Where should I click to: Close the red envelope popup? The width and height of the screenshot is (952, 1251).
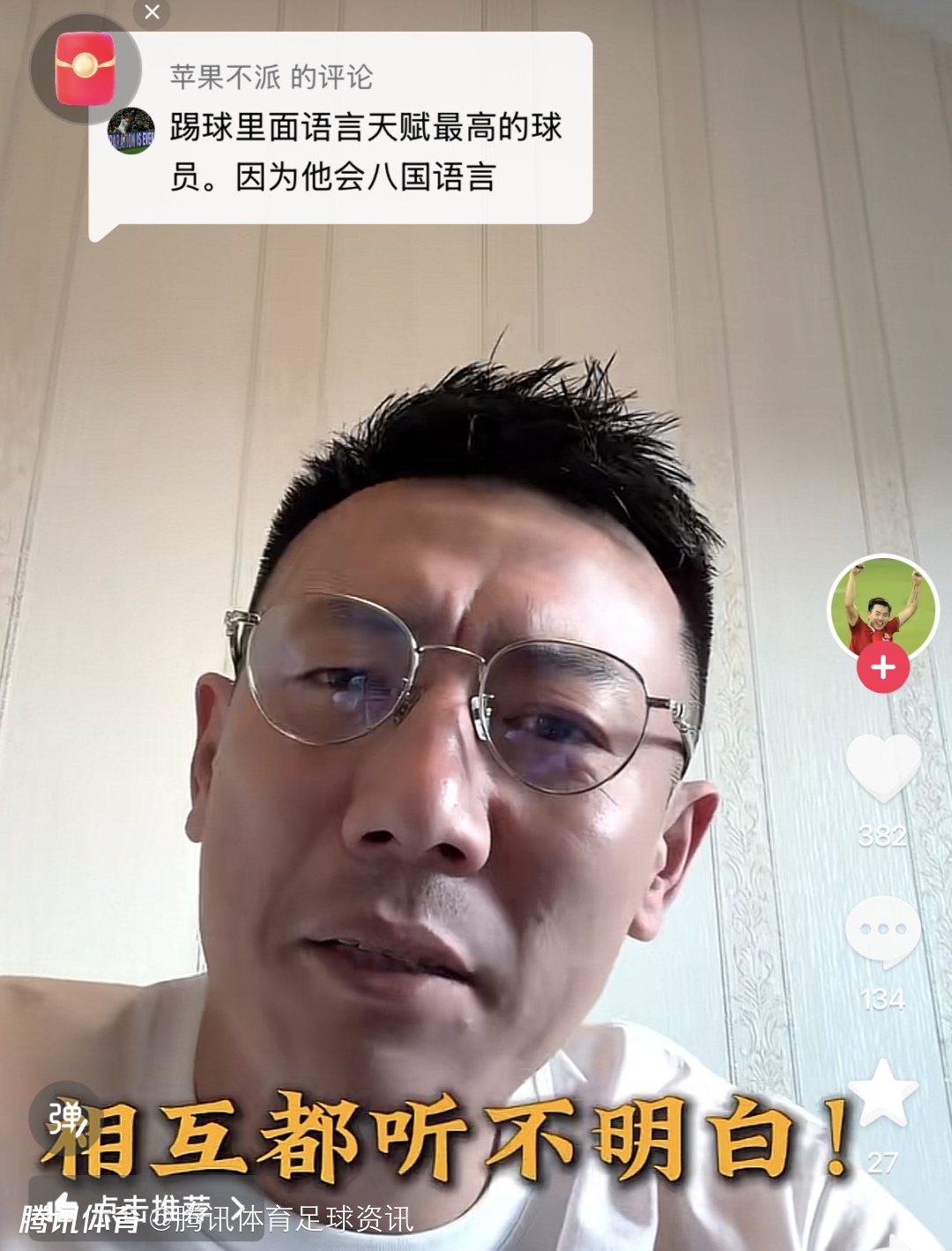(x=152, y=12)
